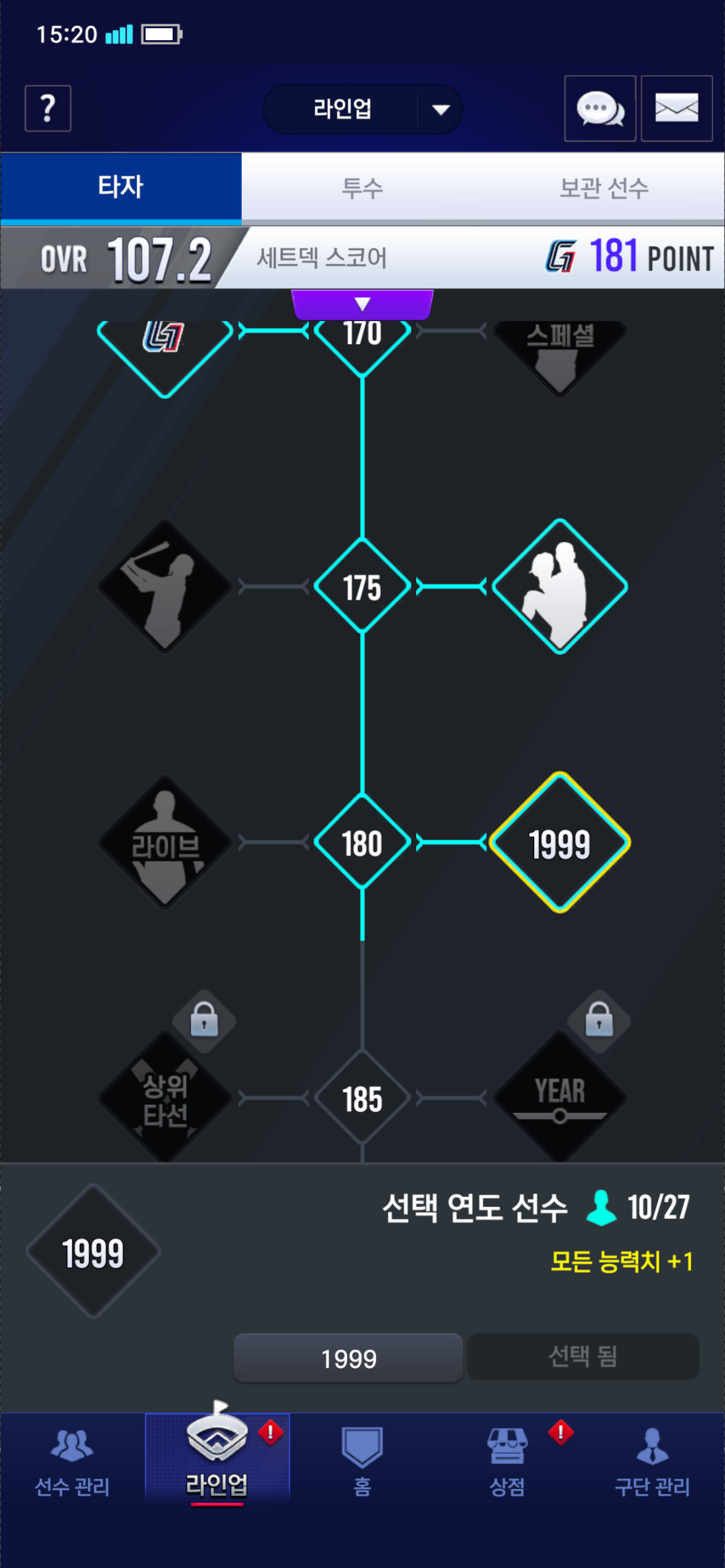This screenshot has height=1568, width=725.
Task: Select the batter silhouette node at 175
Action: [164, 586]
